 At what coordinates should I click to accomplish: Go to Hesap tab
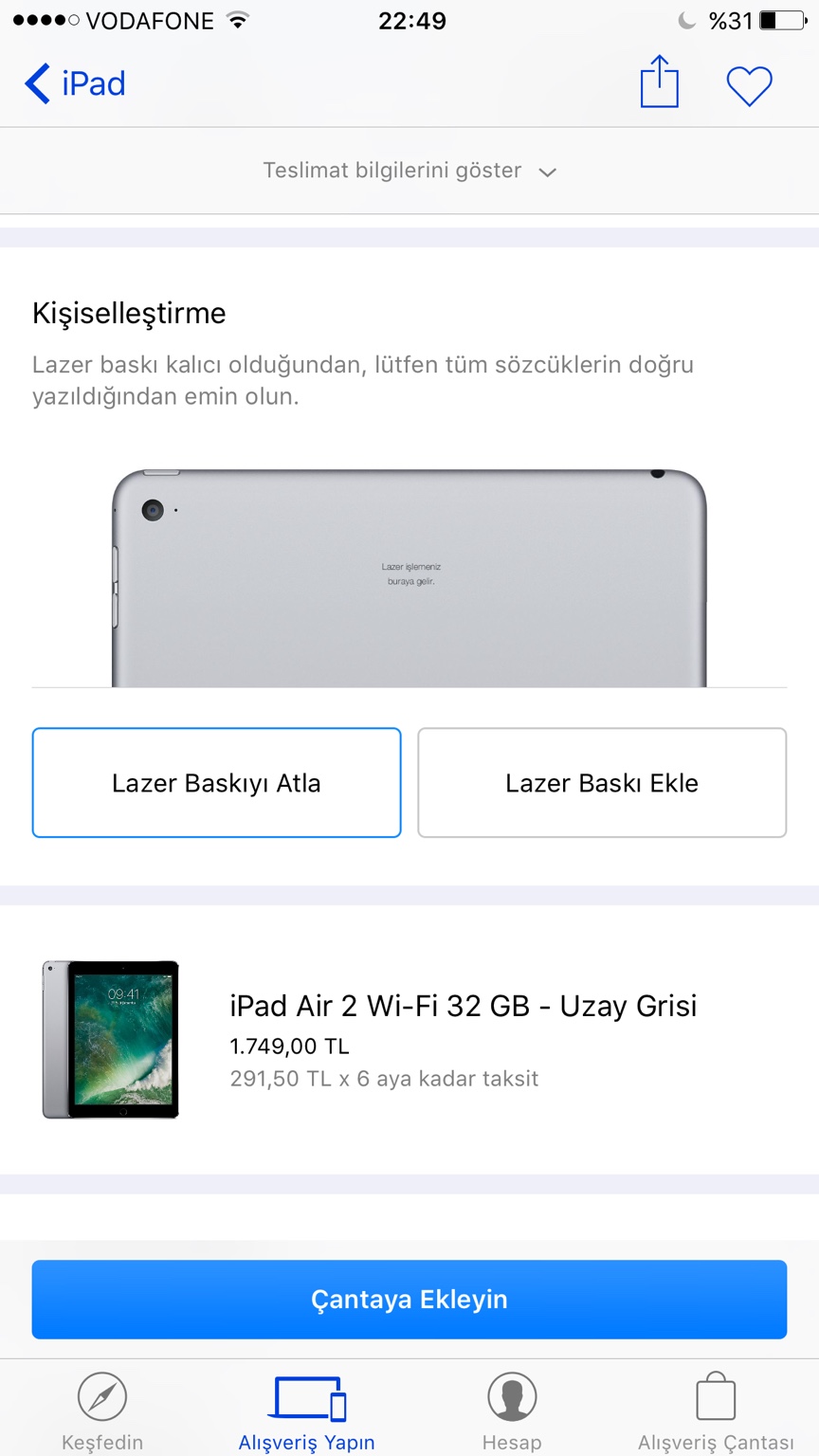tap(512, 1410)
